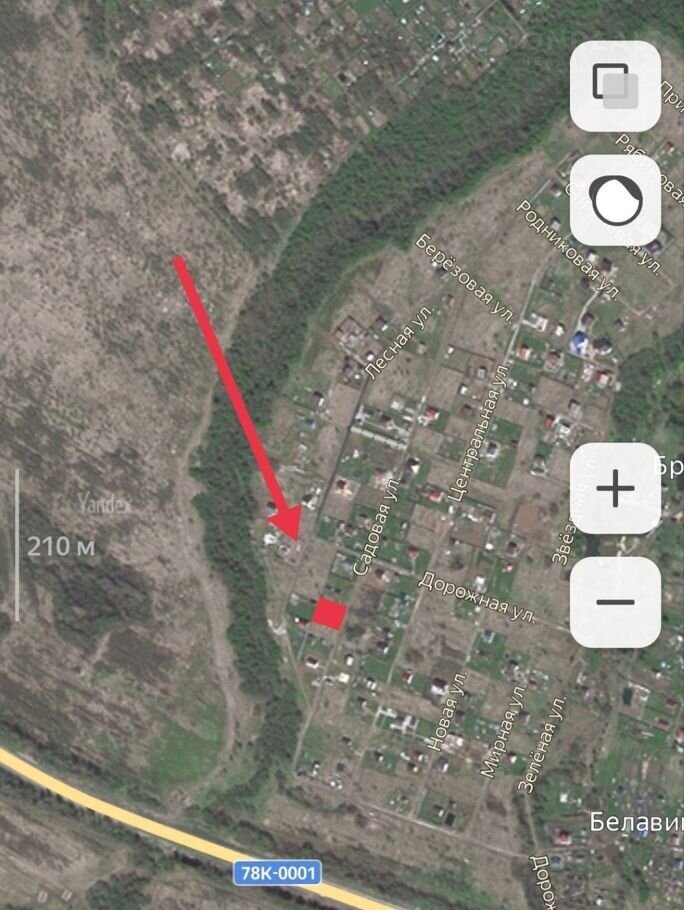Tap the map tilt view button
Image resolution: width=684 pixels, height=910 pixels.
tap(614, 200)
